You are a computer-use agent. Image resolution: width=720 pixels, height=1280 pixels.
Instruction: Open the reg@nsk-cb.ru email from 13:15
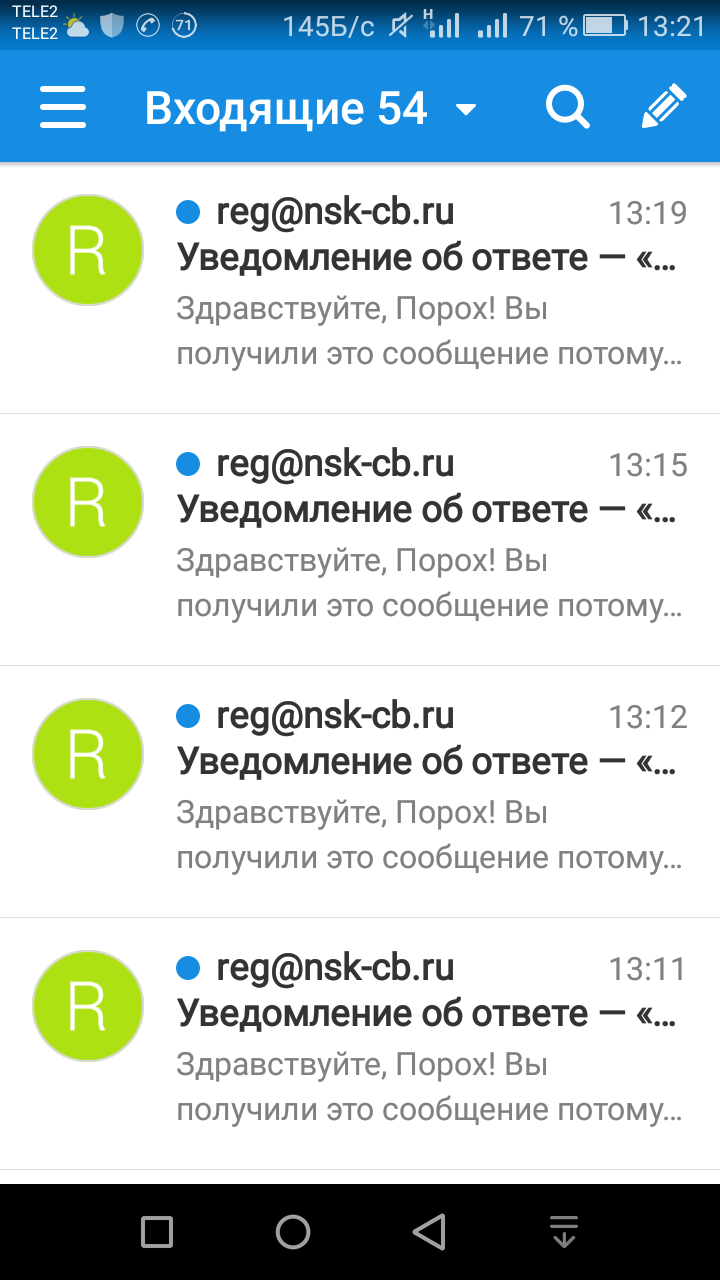click(430, 537)
